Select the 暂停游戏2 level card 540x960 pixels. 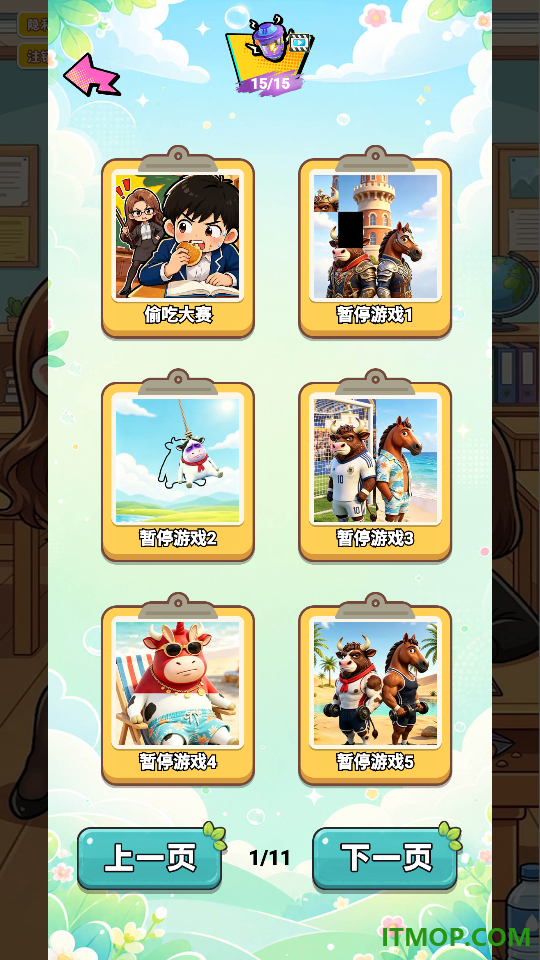pos(178,466)
